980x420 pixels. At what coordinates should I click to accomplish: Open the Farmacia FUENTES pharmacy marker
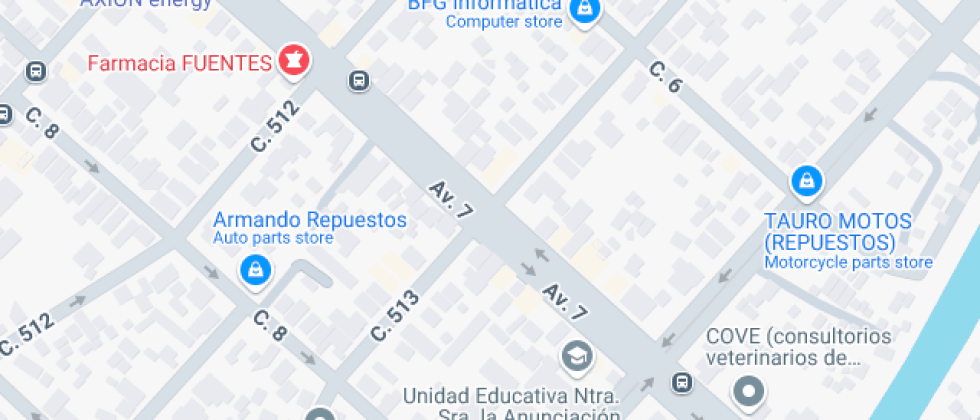[294, 60]
